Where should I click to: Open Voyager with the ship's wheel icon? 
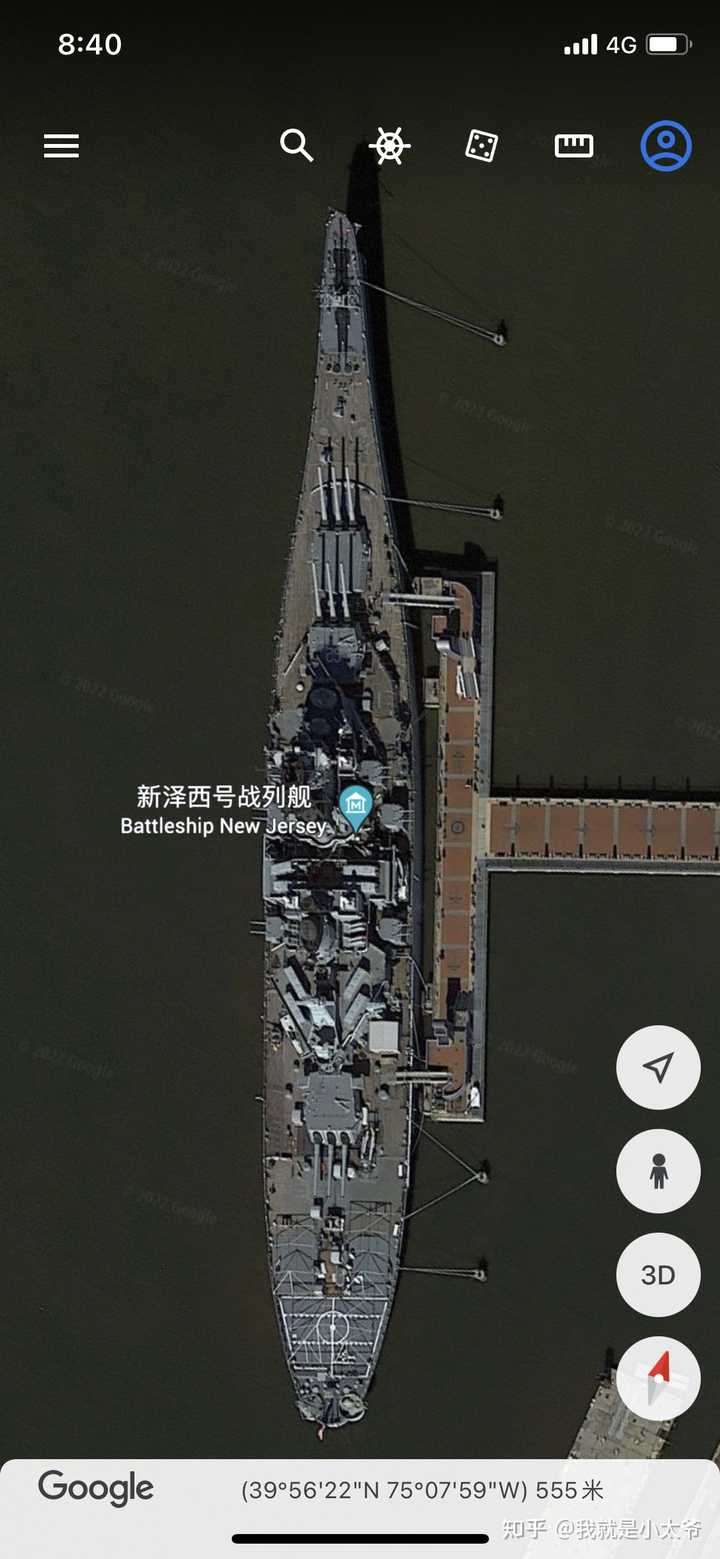coord(389,146)
